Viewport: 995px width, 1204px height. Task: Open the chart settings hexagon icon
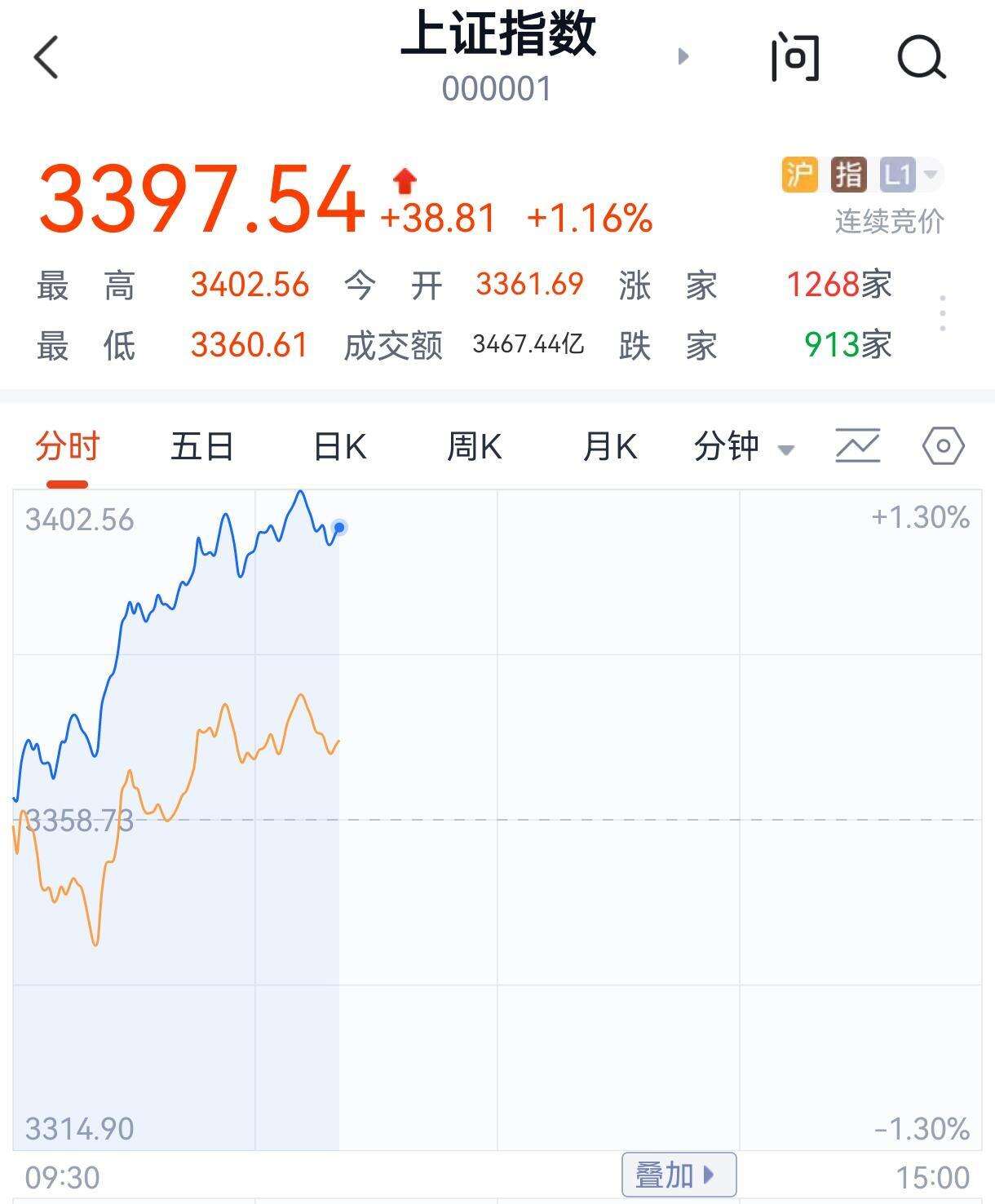(944, 445)
